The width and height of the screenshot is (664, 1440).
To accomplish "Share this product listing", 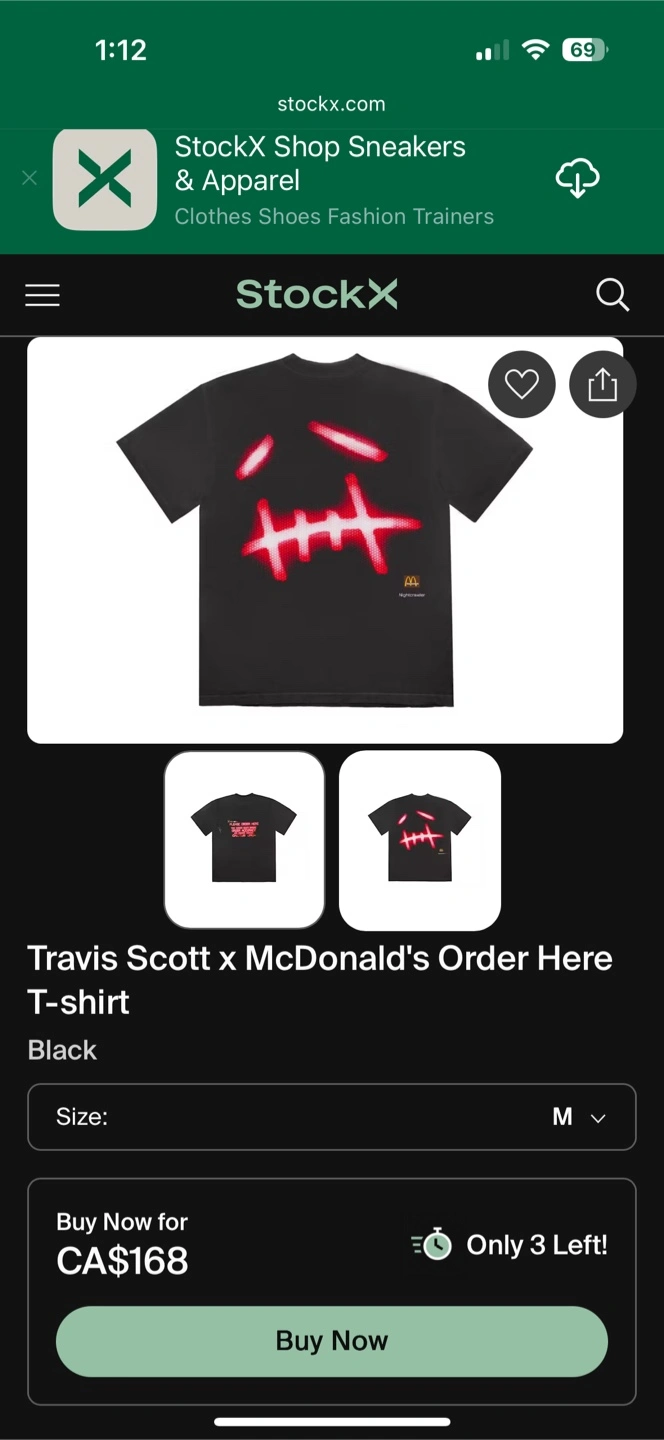I will click(x=602, y=384).
